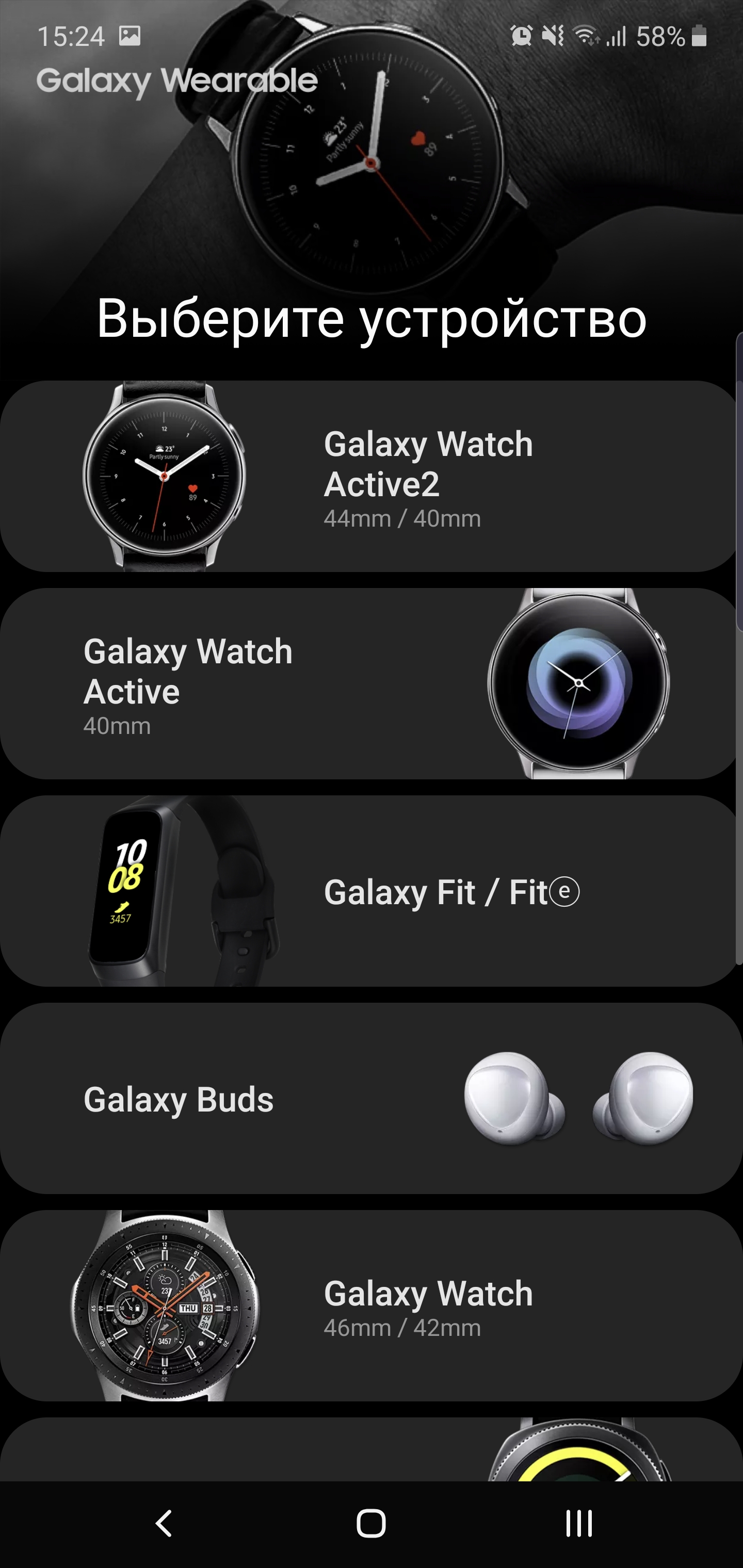Go back with the navigation bar arrow
743x1568 pixels.
[x=163, y=1524]
